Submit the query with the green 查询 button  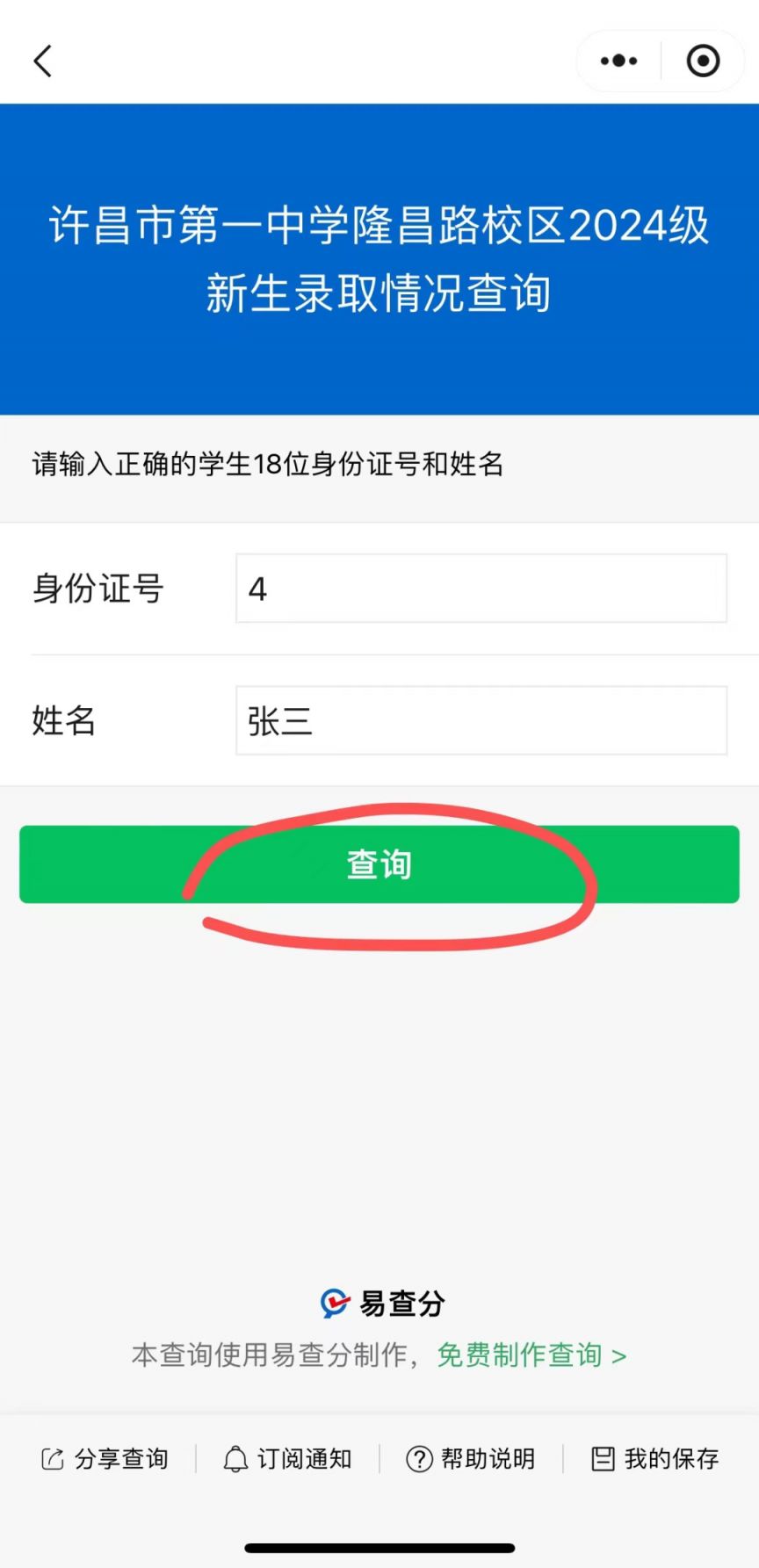[379, 864]
